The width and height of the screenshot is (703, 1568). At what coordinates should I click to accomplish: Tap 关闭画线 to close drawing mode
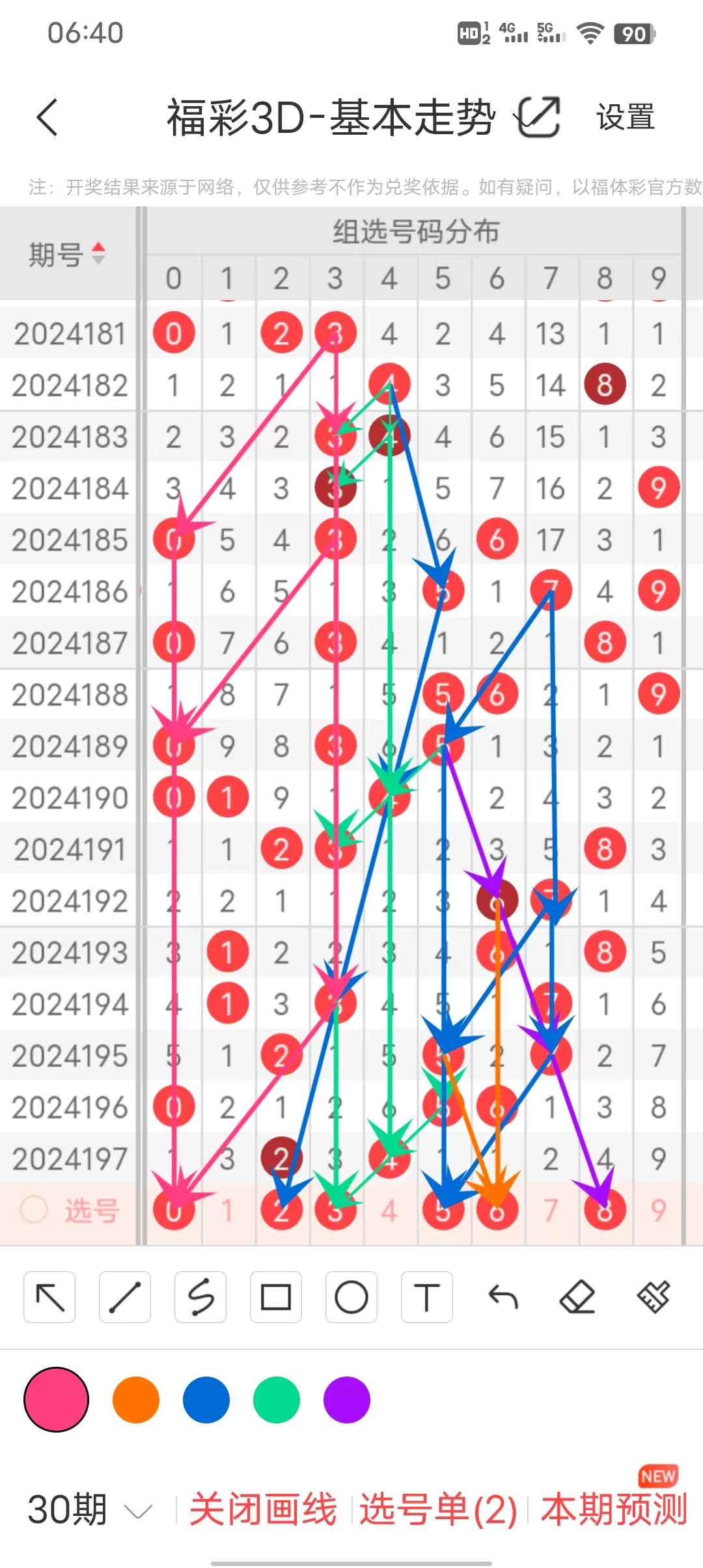click(263, 1510)
